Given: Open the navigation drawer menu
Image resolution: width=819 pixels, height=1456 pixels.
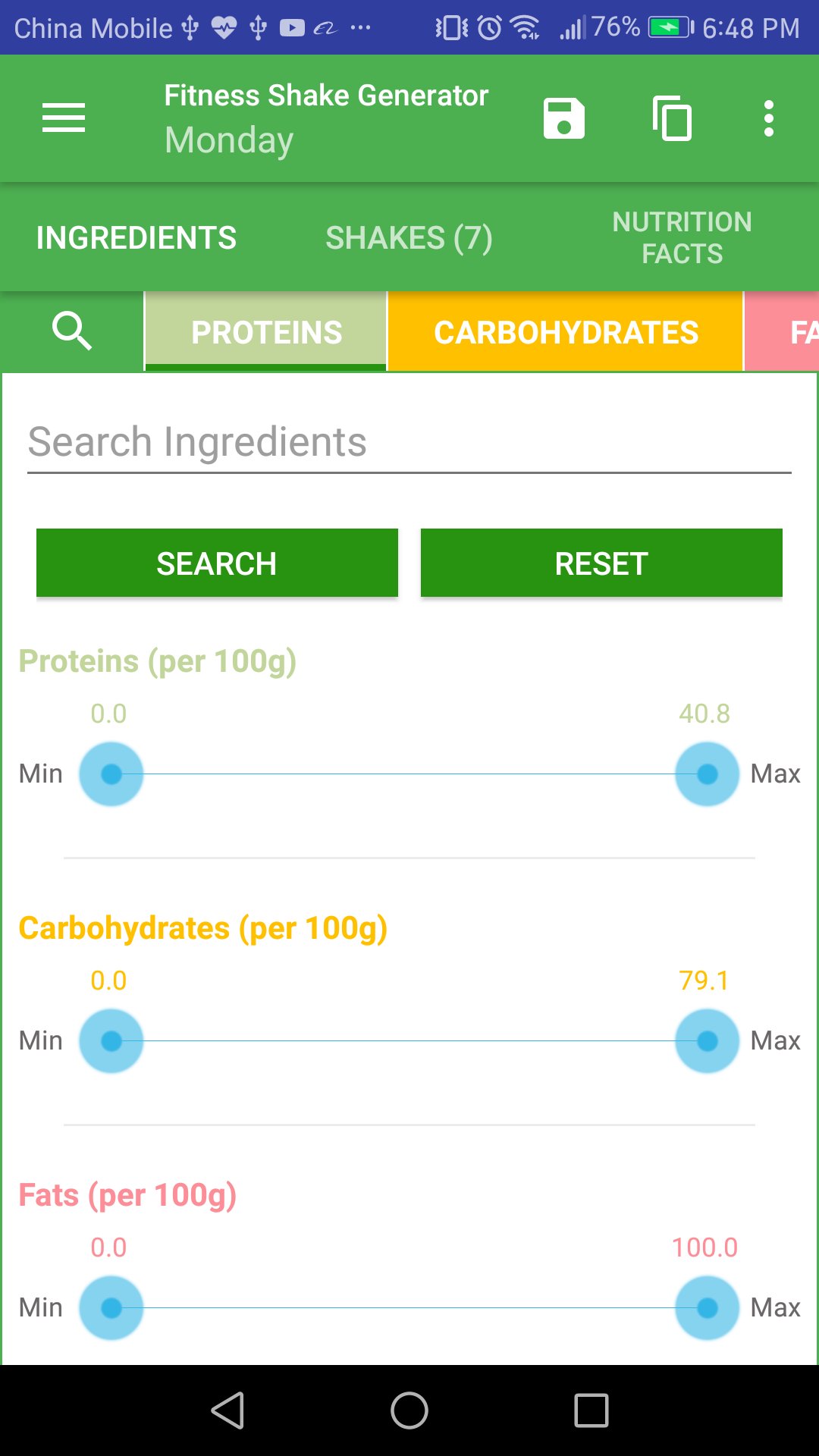Looking at the screenshot, I should (x=64, y=118).
